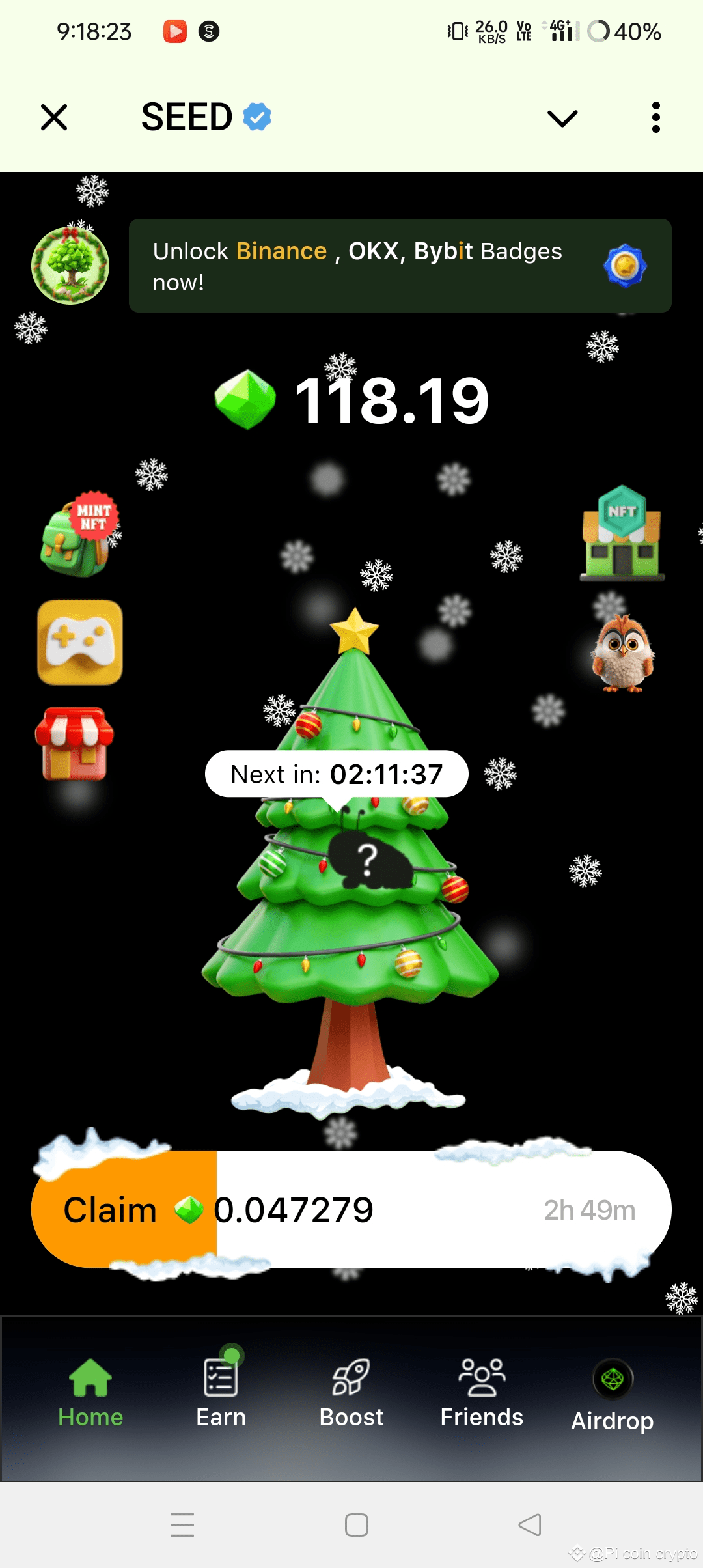This screenshot has height=1568, width=703.
Task: Open the three-dot overflow menu
Action: 655,118
